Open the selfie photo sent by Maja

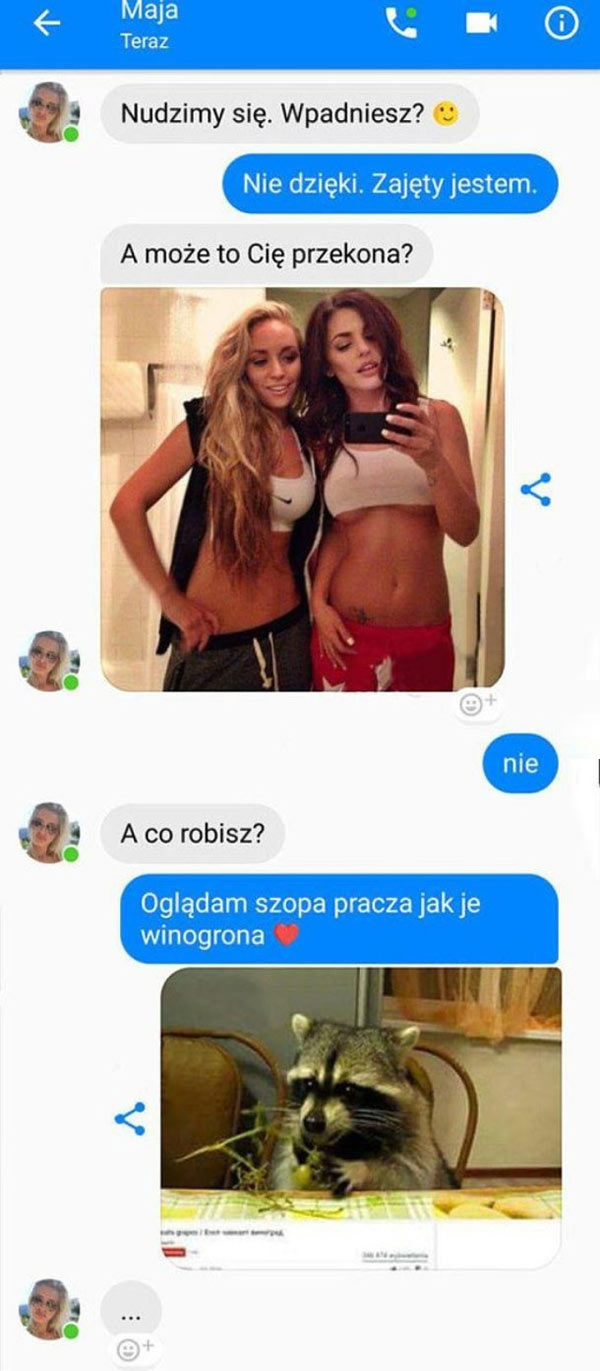(x=302, y=489)
